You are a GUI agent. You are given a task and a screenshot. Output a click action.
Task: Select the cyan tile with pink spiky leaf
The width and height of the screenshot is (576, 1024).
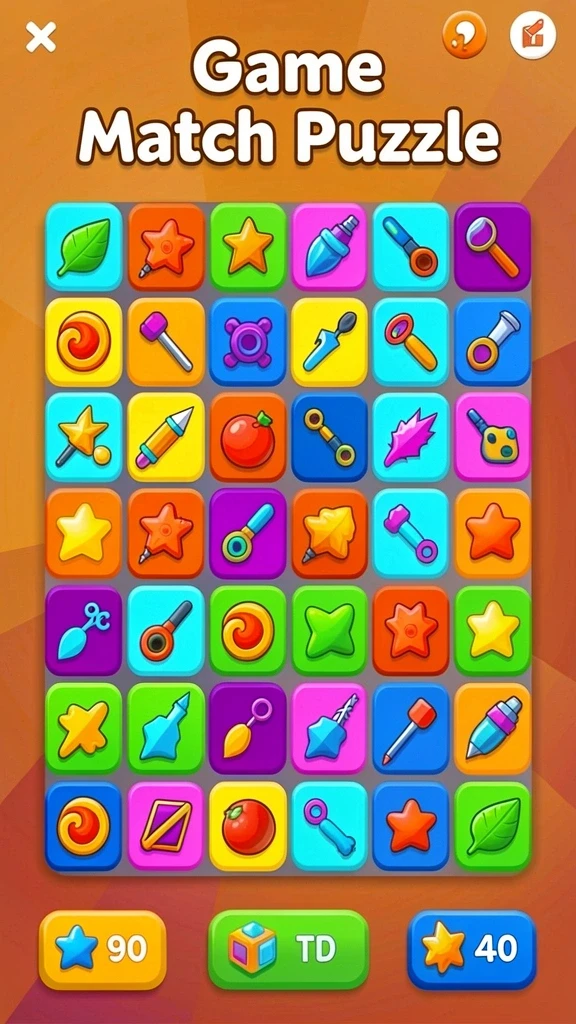411,437
